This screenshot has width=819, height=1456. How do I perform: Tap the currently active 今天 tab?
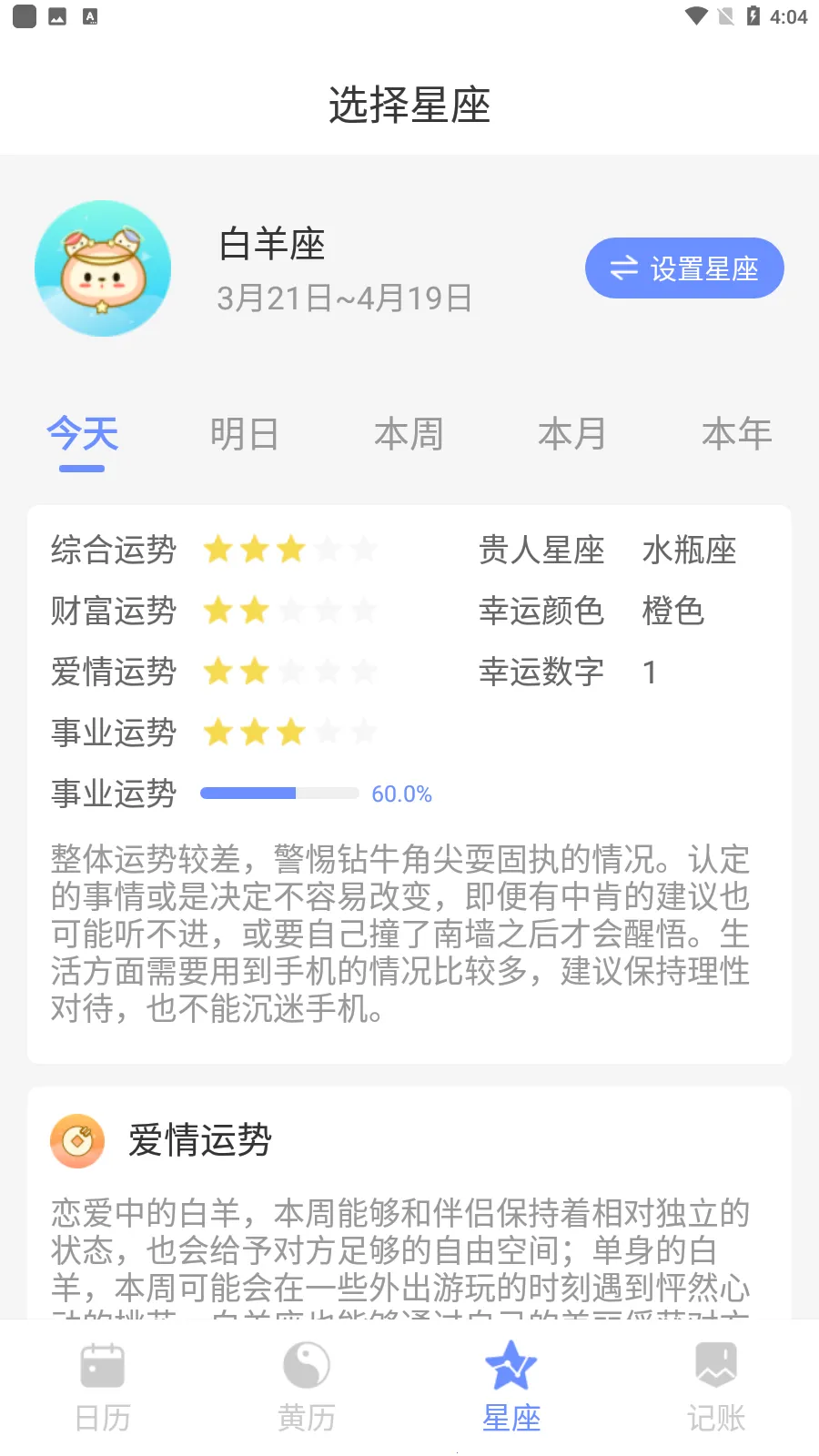(82, 436)
